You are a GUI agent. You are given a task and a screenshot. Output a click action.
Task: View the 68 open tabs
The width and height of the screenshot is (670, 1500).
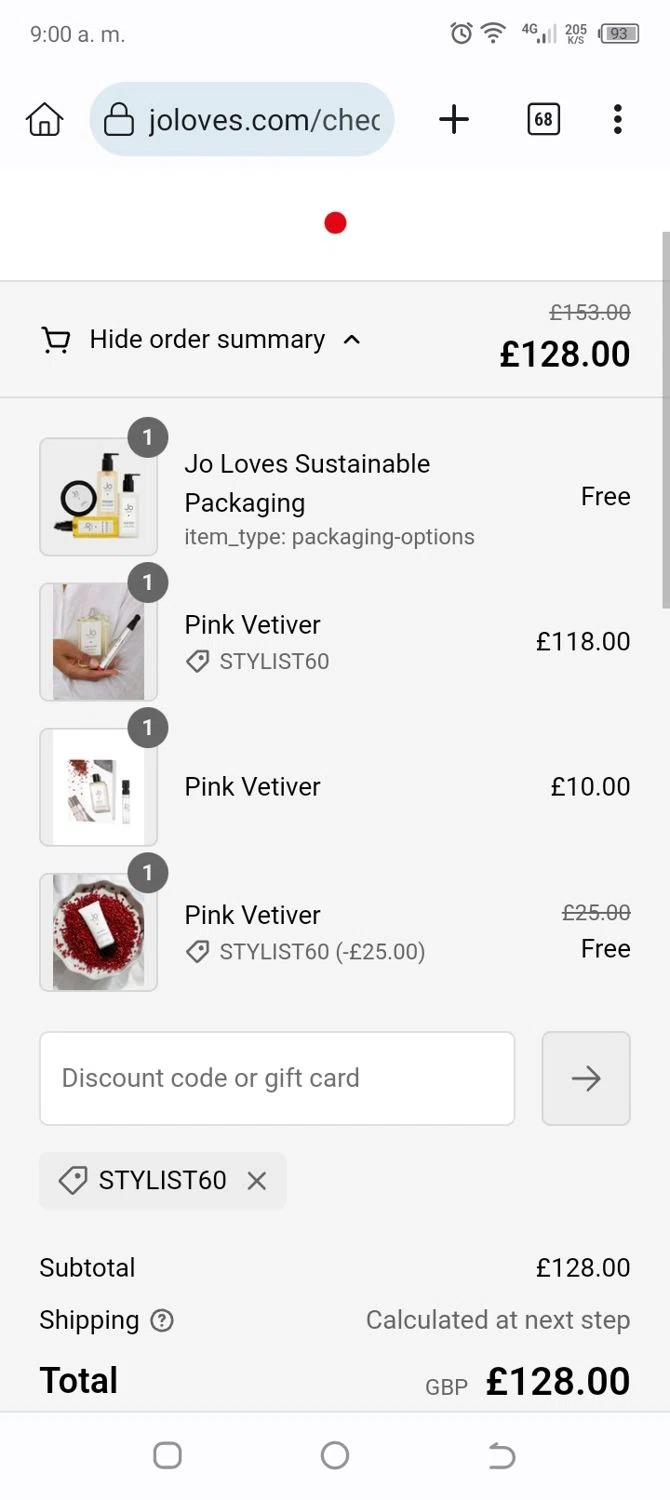click(543, 120)
